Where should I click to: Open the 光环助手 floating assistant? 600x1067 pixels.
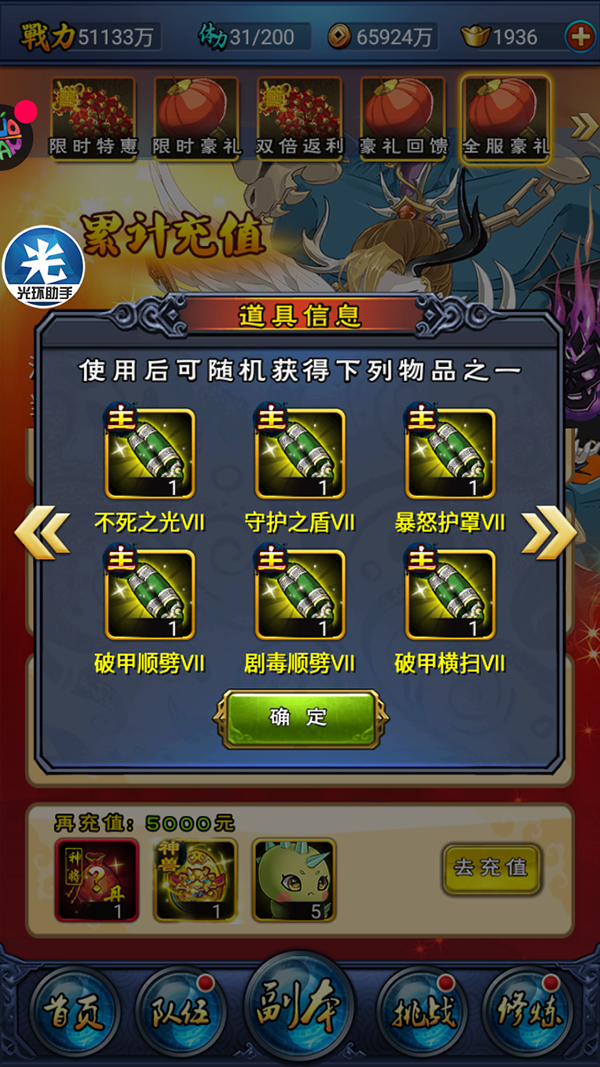click(43, 266)
